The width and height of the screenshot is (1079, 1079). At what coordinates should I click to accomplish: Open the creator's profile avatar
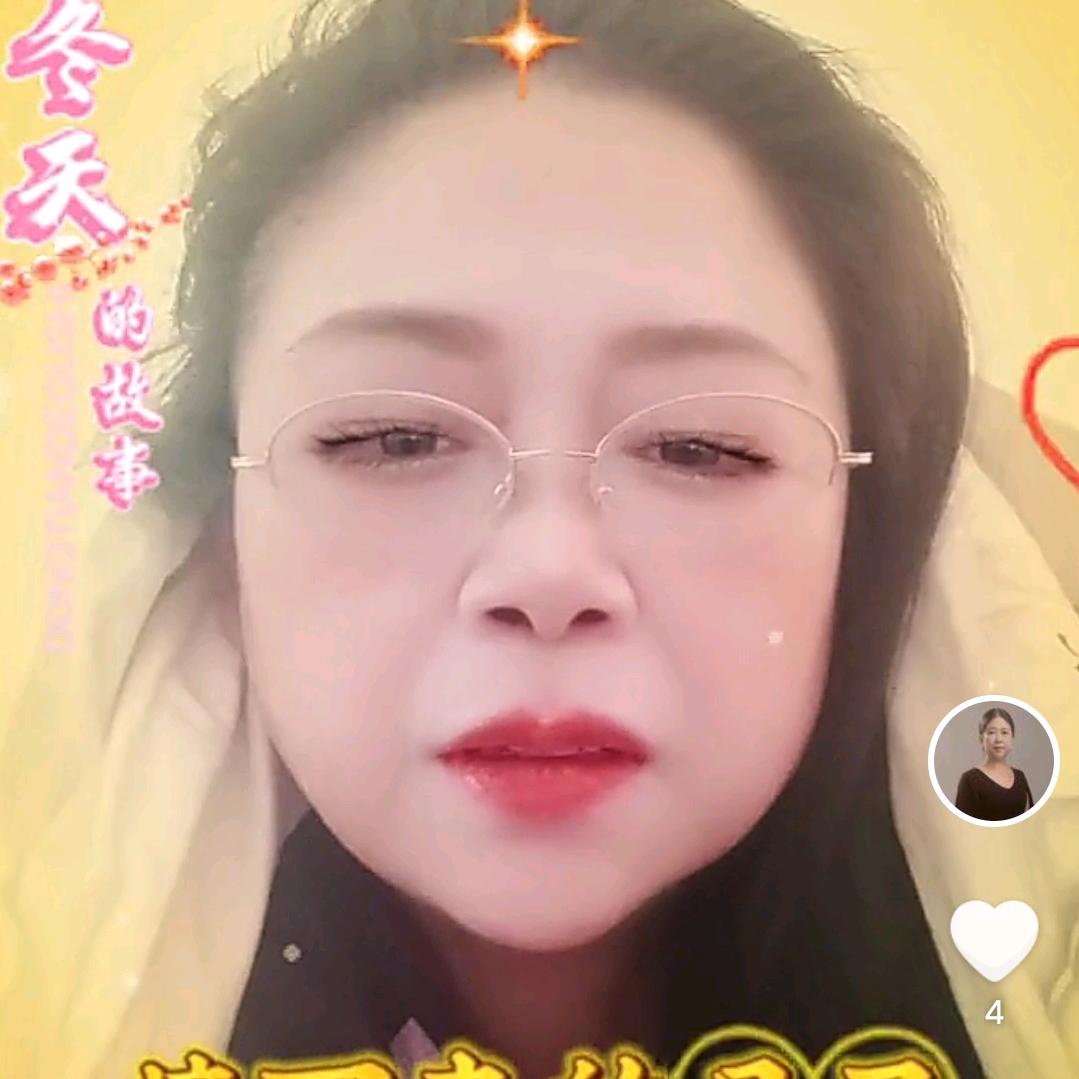pos(993,761)
